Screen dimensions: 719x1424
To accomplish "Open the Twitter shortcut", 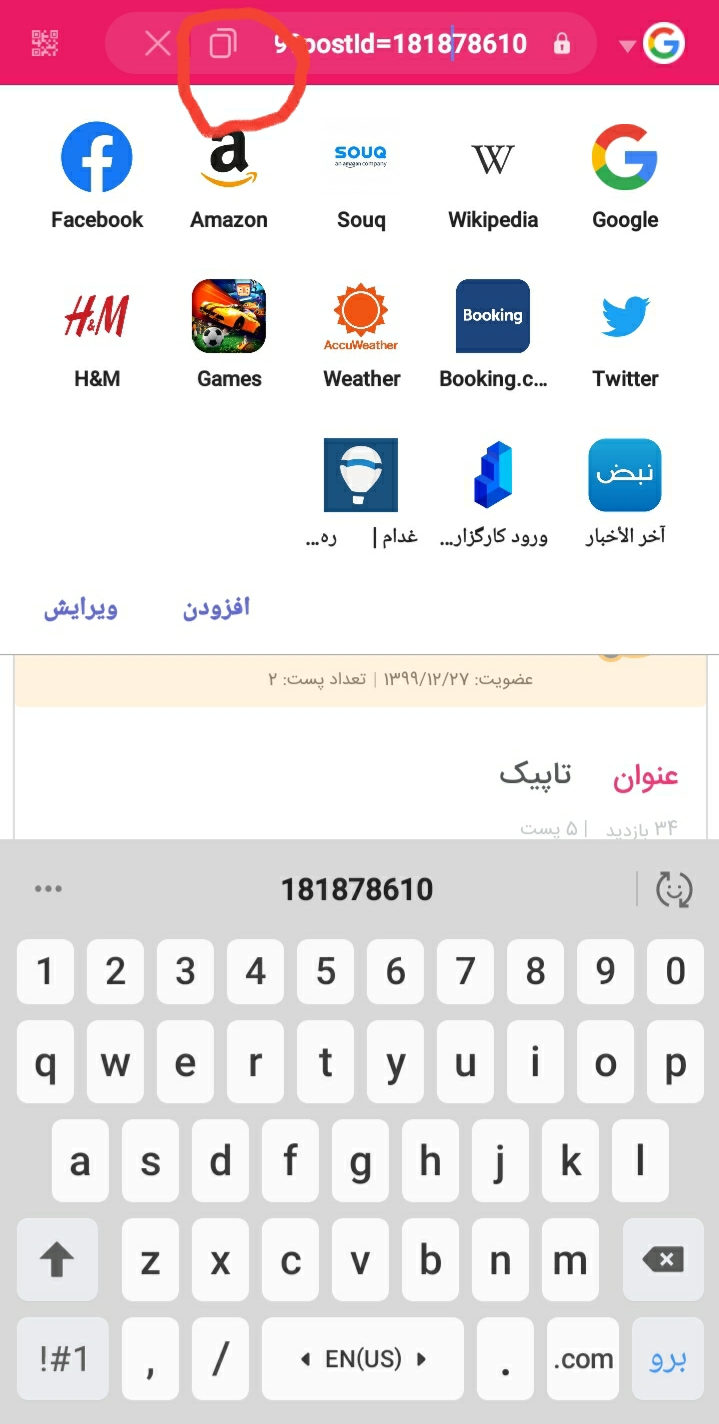I will (625, 317).
